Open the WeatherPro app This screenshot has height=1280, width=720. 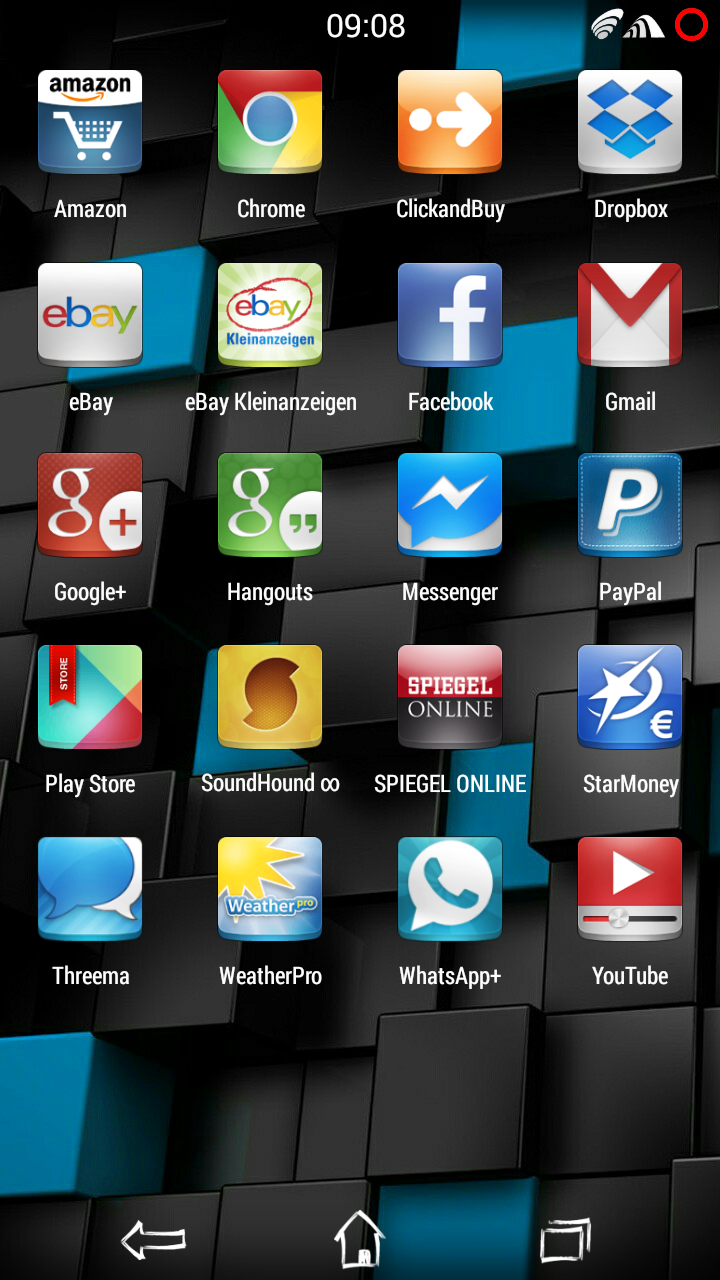click(x=270, y=889)
